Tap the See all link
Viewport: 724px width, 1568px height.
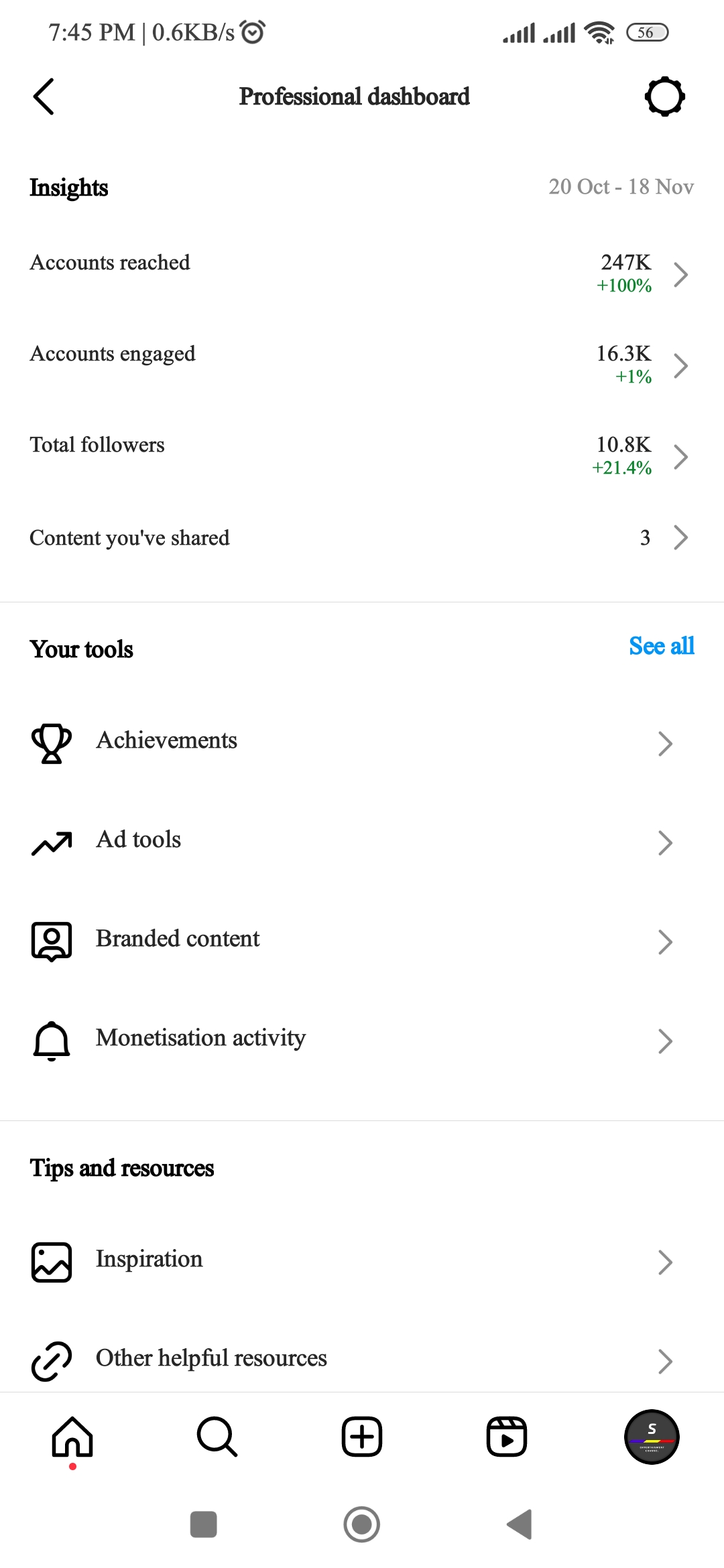coord(661,647)
